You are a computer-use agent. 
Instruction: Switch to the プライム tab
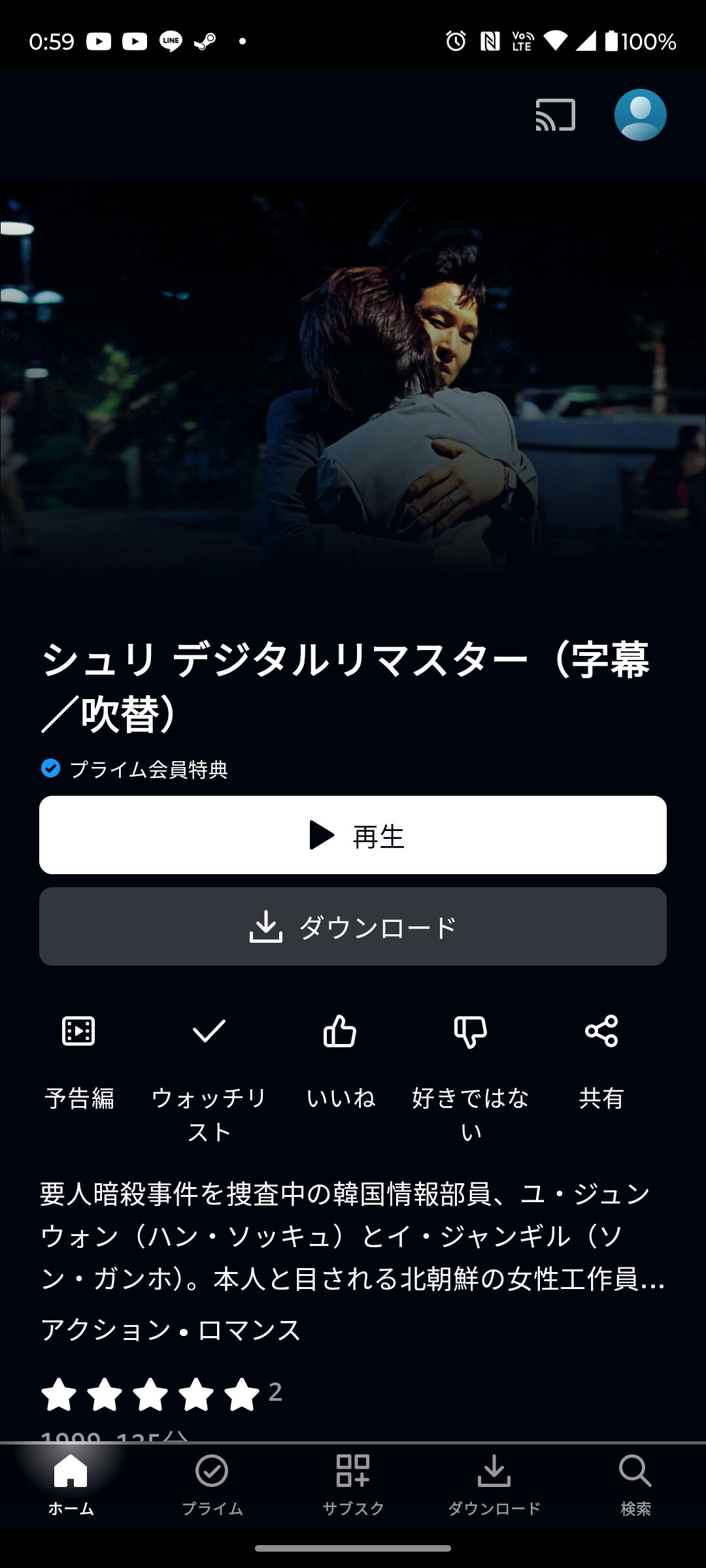(x=212, y=1484)
